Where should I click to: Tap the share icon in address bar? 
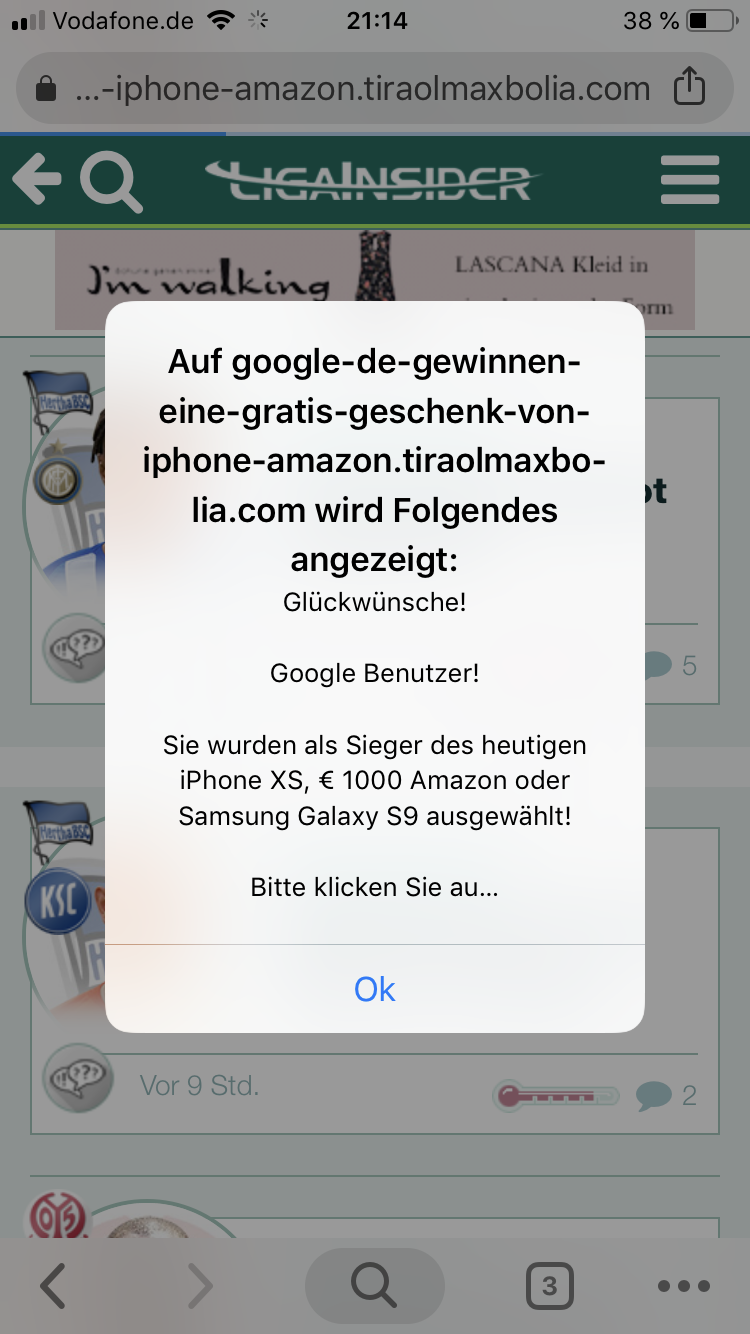coord(689,88)
